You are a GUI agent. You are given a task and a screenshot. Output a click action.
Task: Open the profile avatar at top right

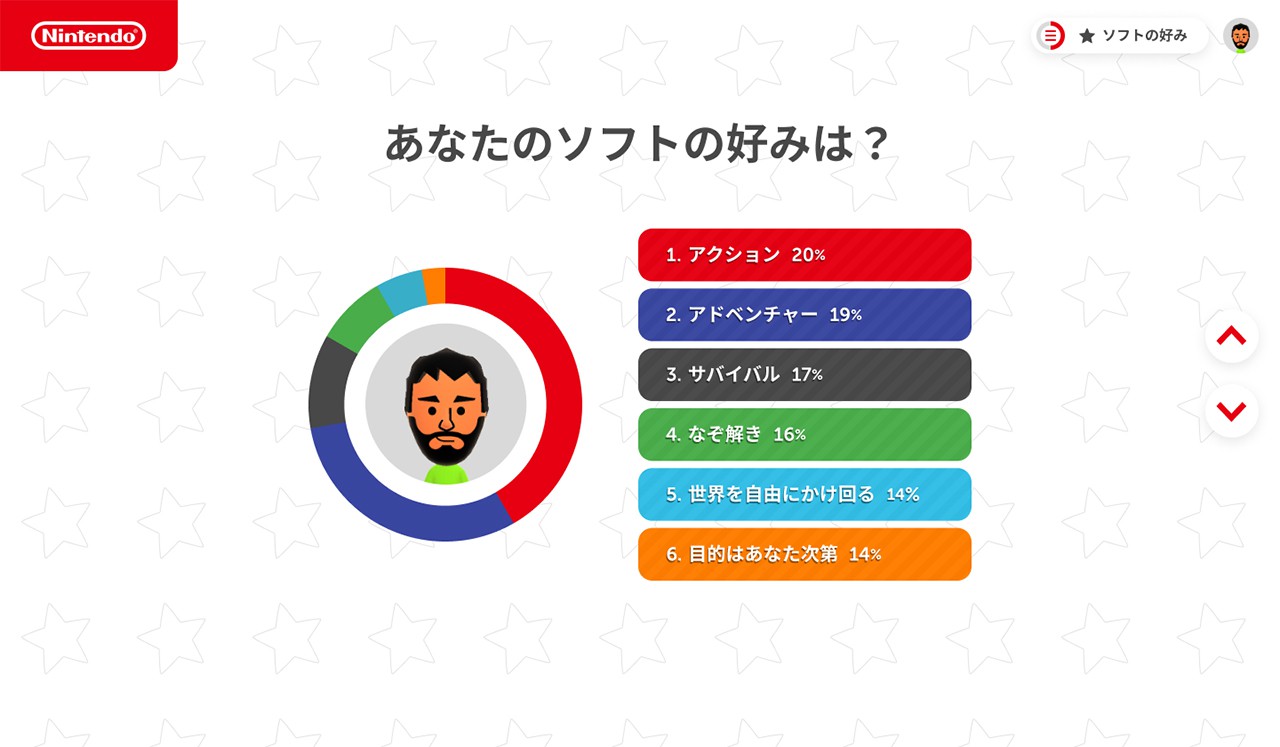point(1240,36)
